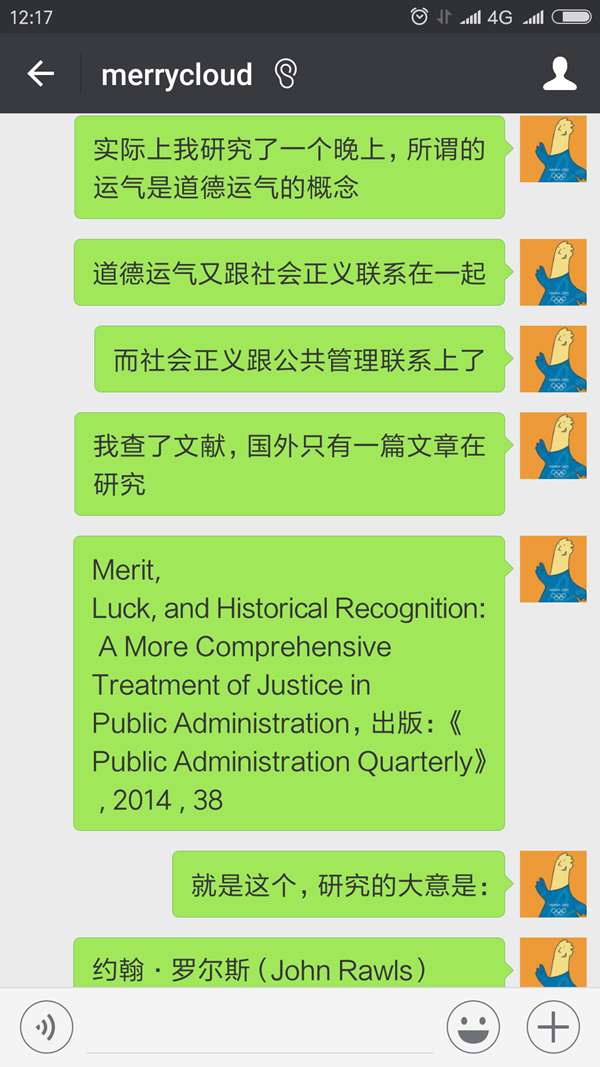This screenshot has height=1067, width=600.
Task: Open the plus attachment menu
Action: (x=553, y=1027)
